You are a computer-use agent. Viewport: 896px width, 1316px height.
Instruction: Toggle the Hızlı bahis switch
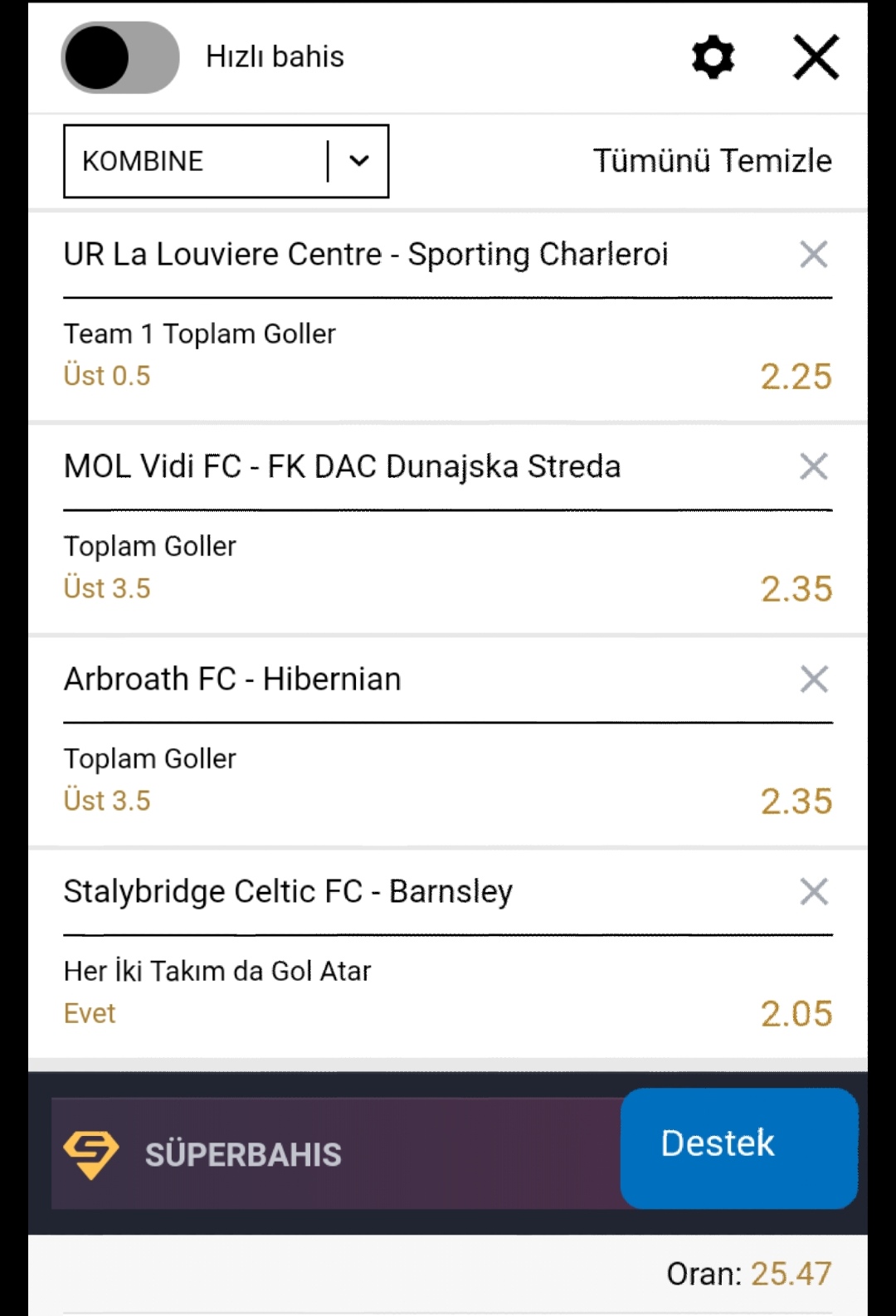(x=120, y=57)
